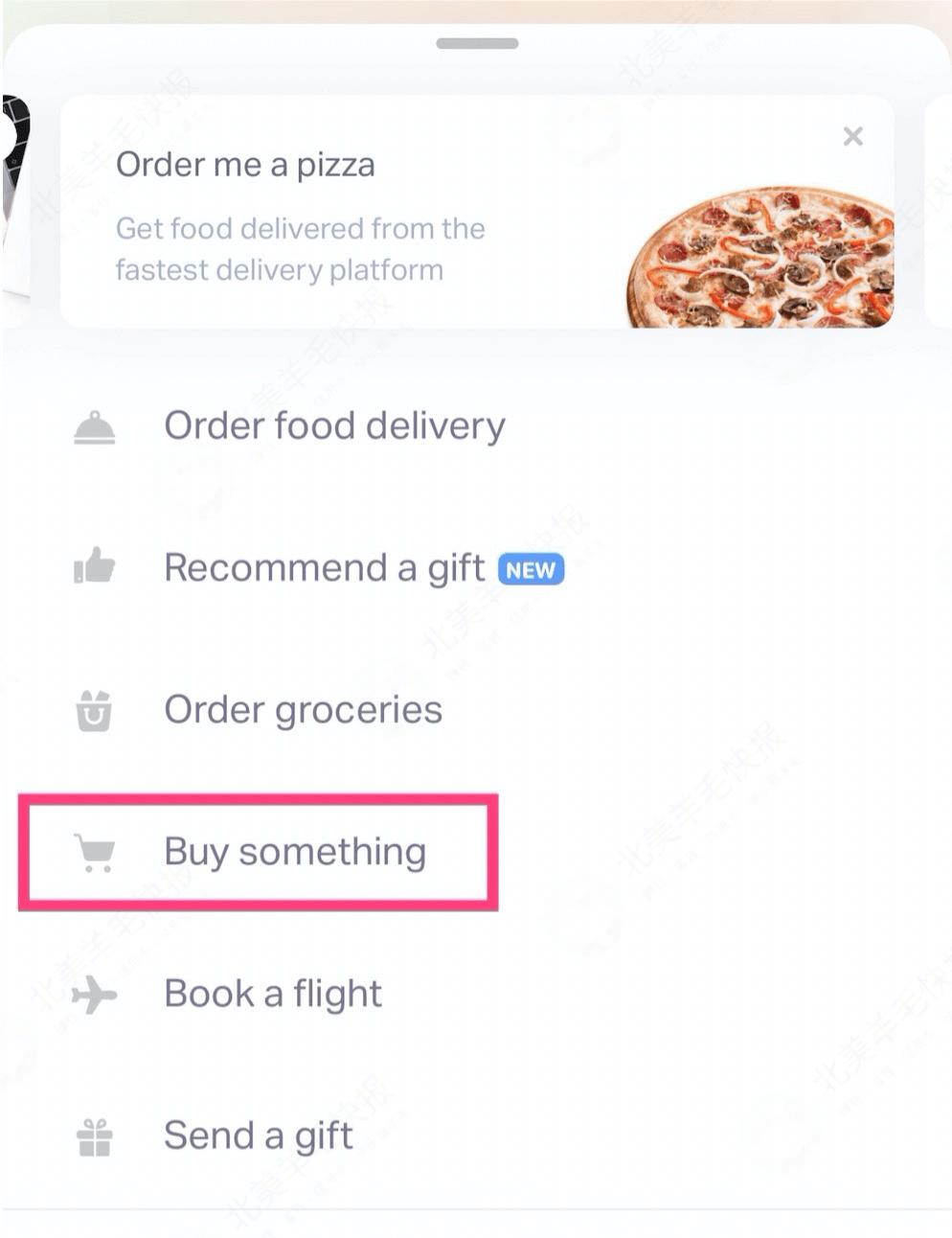
Task: Choose the Order groceries option
Action: (x=303, y=710)
